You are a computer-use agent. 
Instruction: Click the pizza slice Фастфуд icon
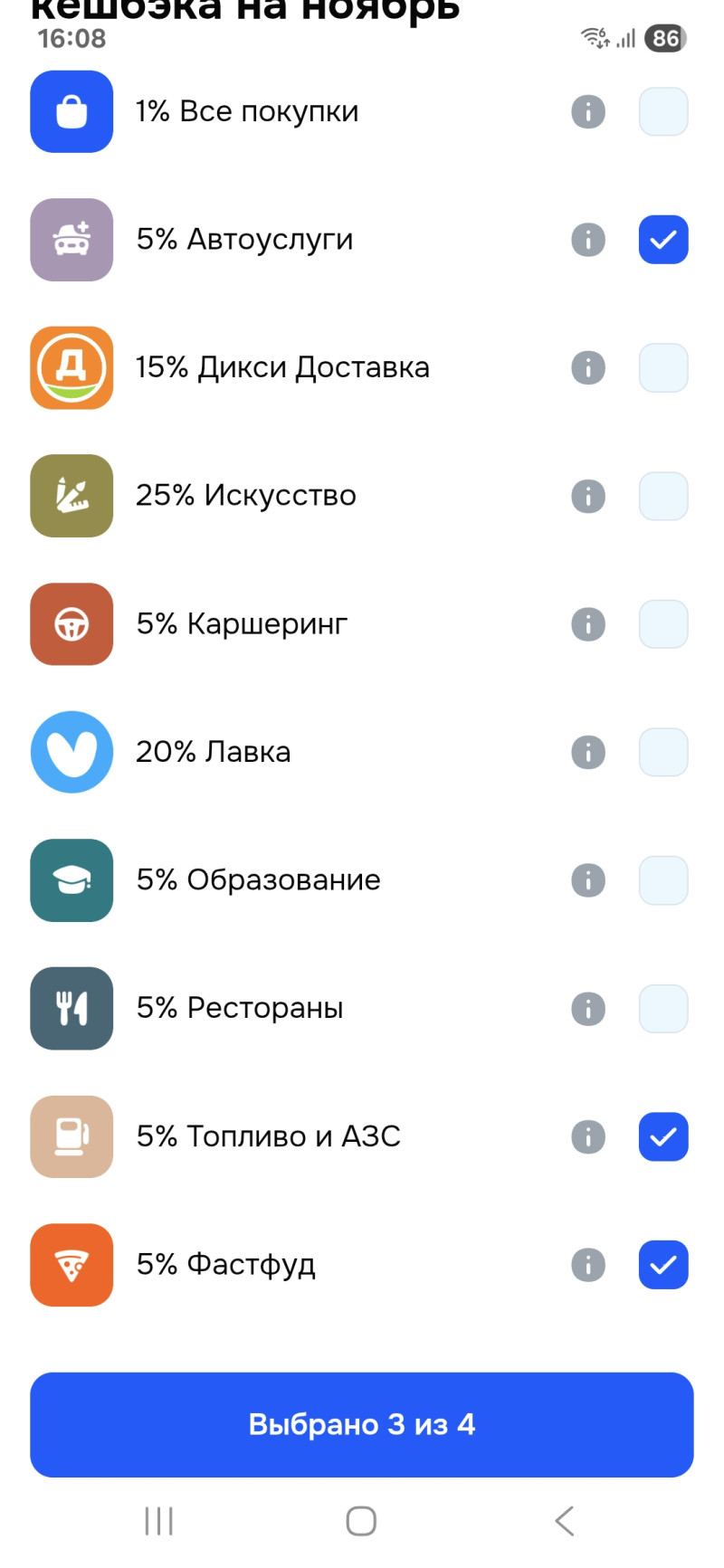click(x=71, y=1265)
